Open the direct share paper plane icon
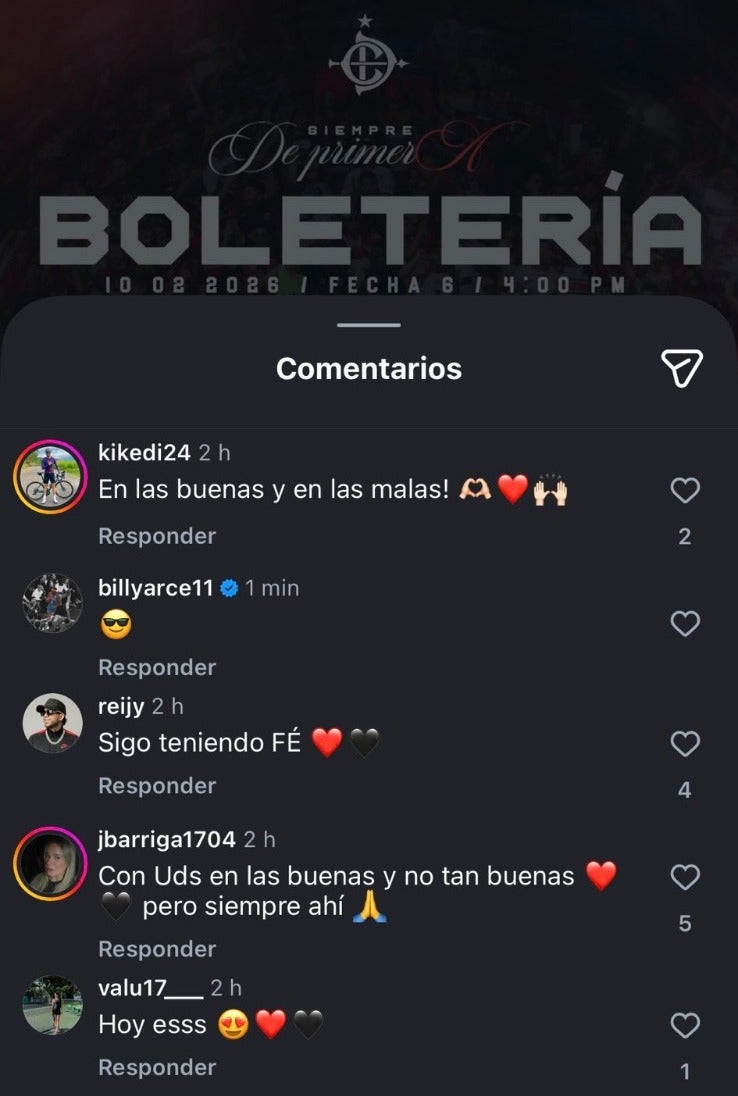This screenshot has width=738, height=1096. tap(684, 370)
